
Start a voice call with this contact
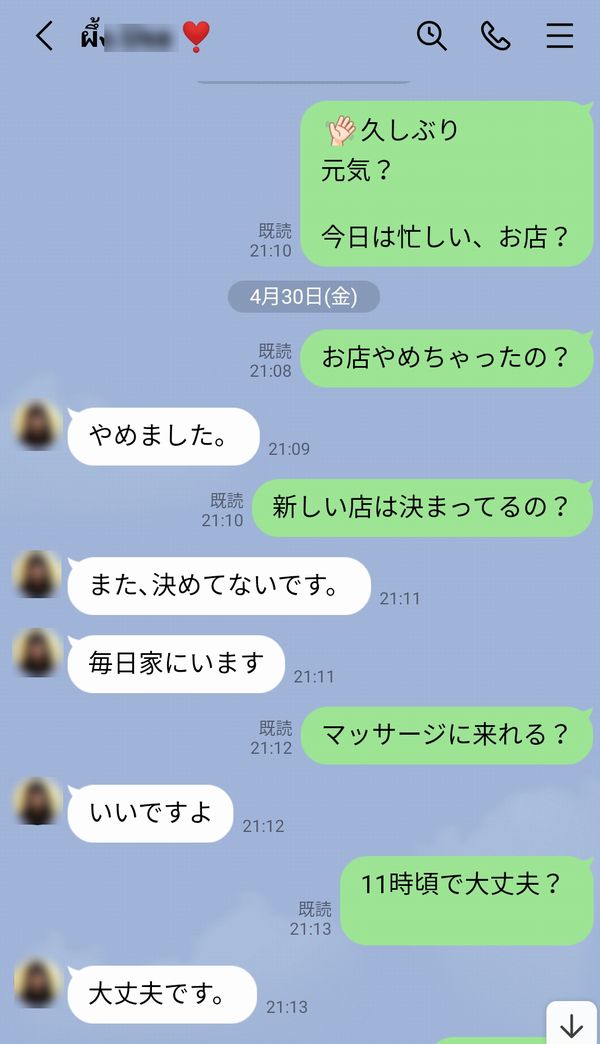point(495,36)
